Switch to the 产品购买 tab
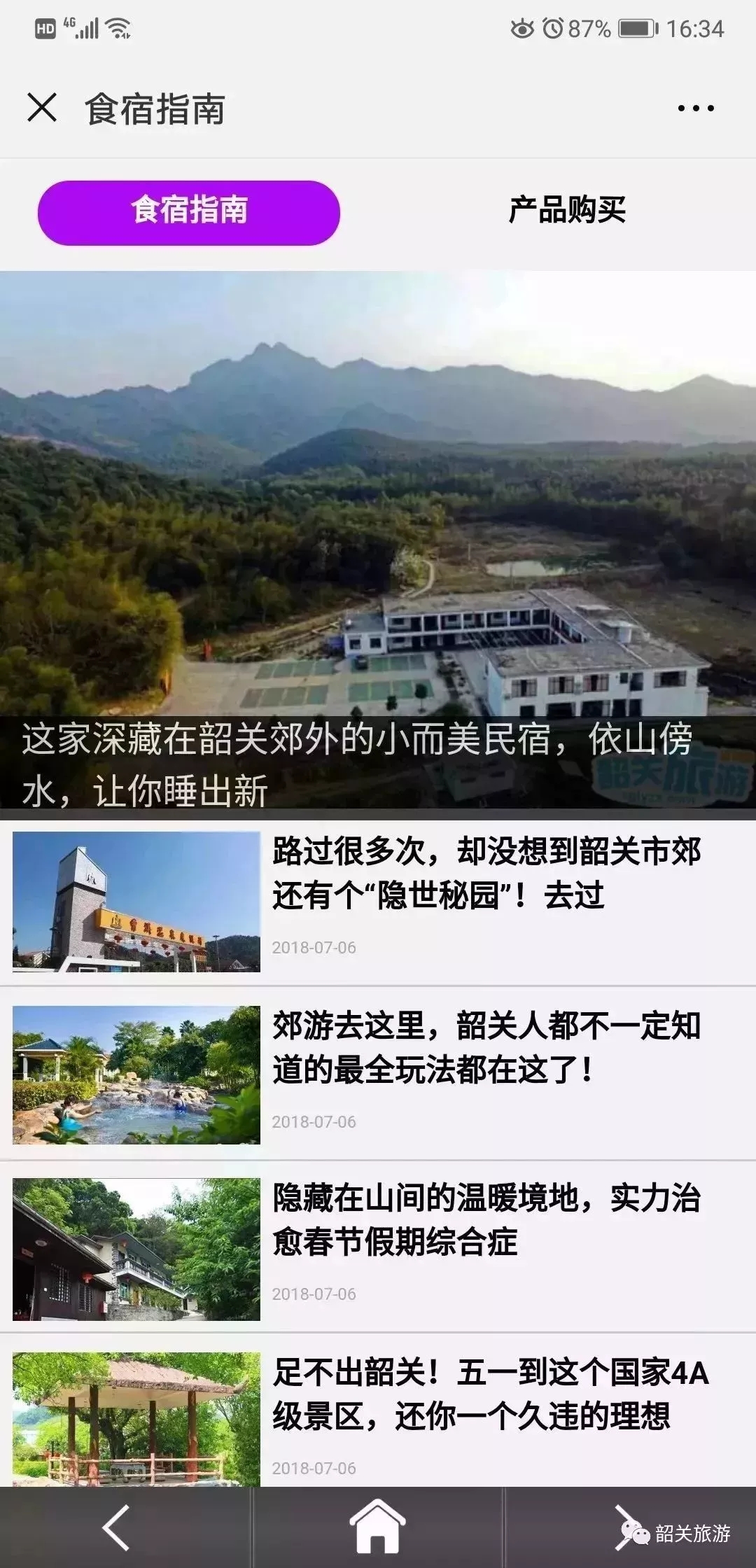This screenshot has height=1568, width=756. tap(566, 211)
